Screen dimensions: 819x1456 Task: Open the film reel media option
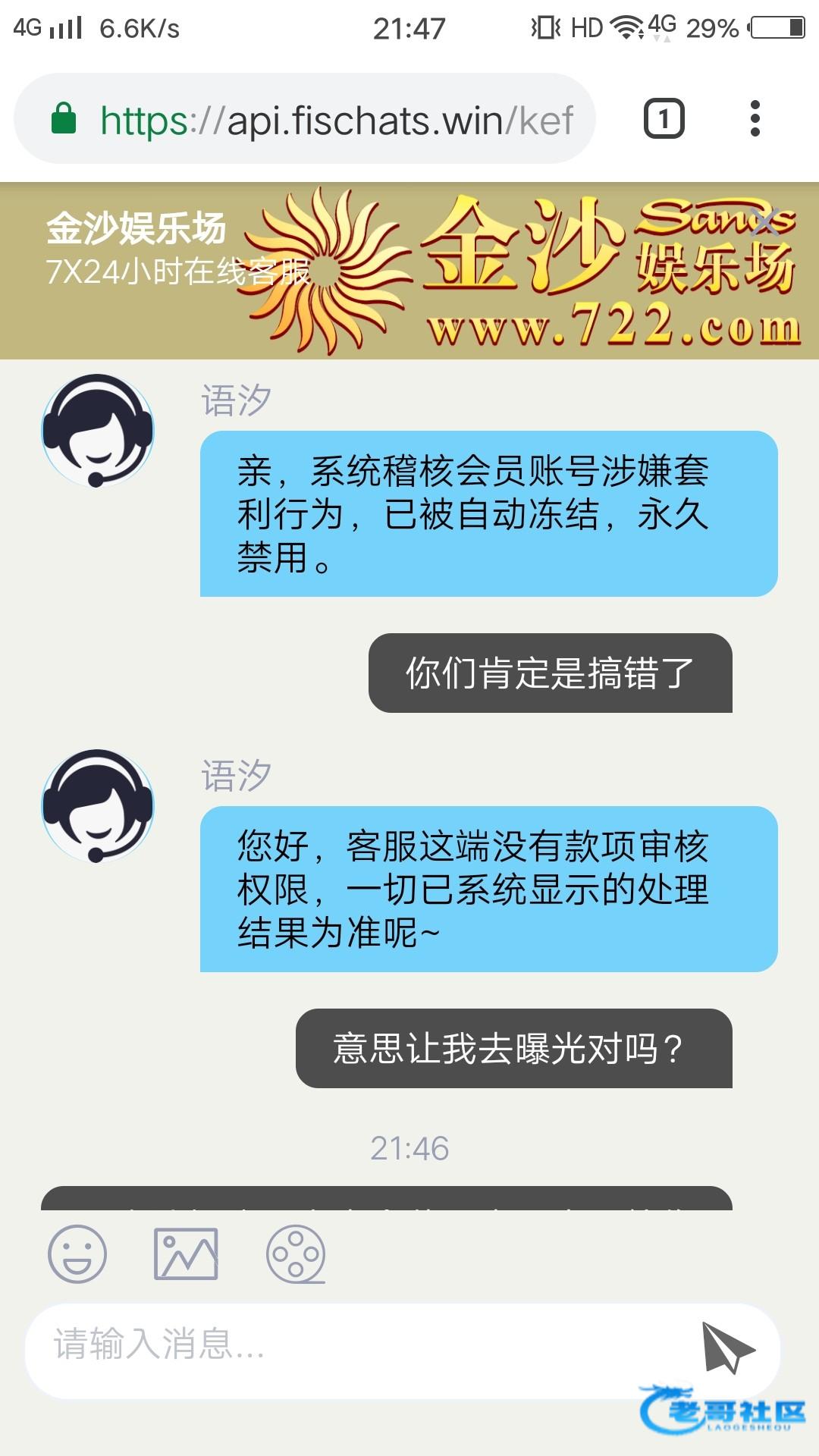tap(296, 1254)
